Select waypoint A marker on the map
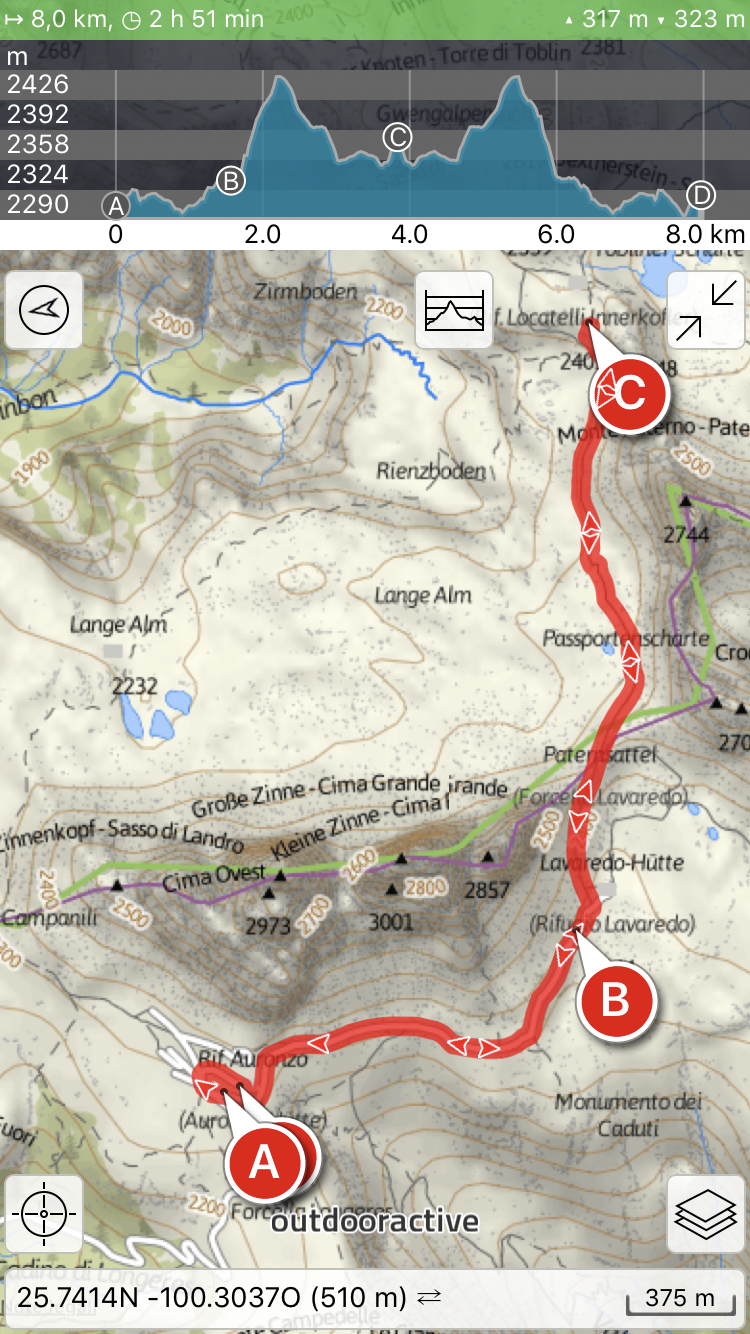 (263, 1162)
